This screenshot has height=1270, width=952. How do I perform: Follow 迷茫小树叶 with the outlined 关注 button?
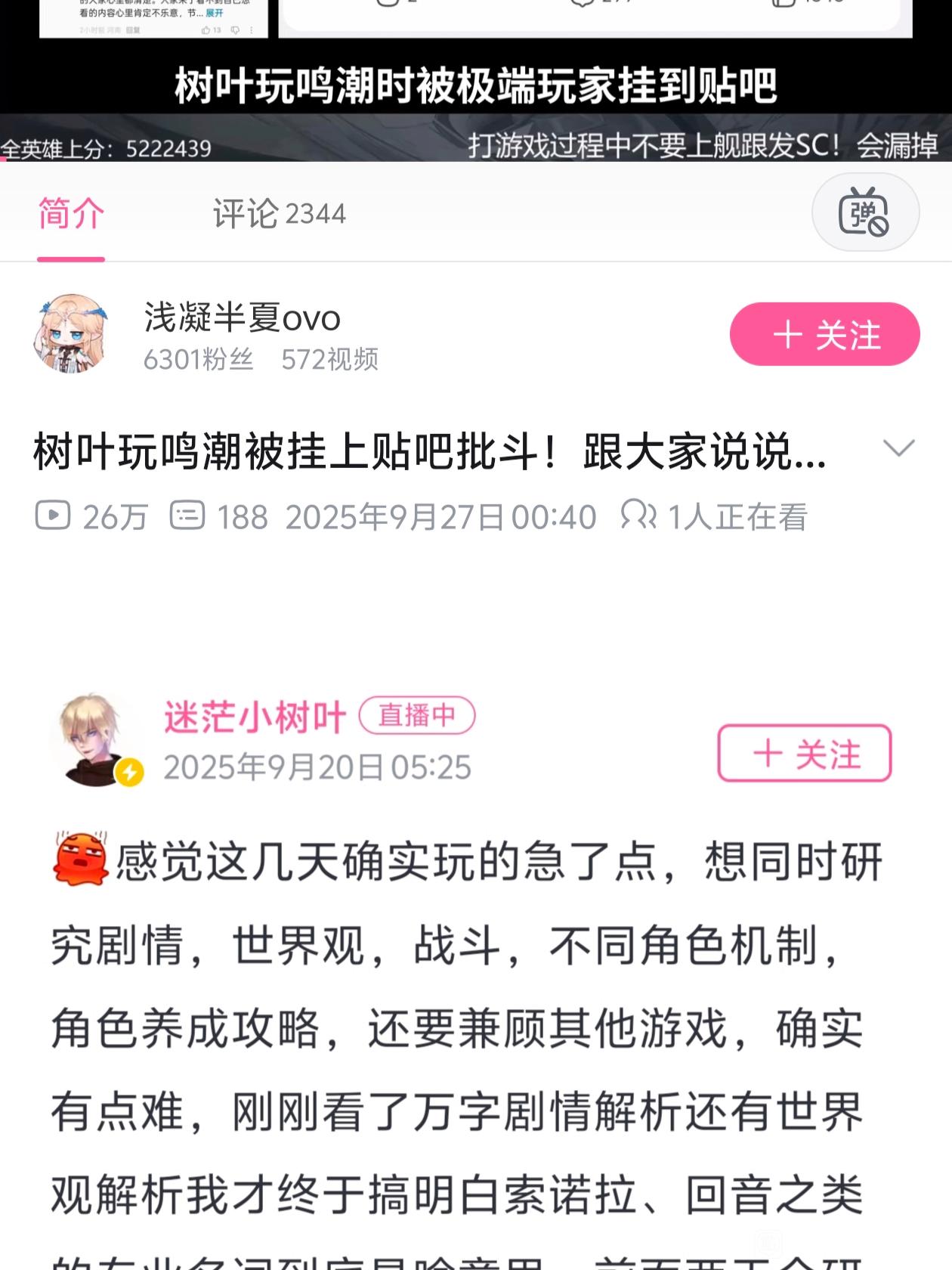point(804,753)
